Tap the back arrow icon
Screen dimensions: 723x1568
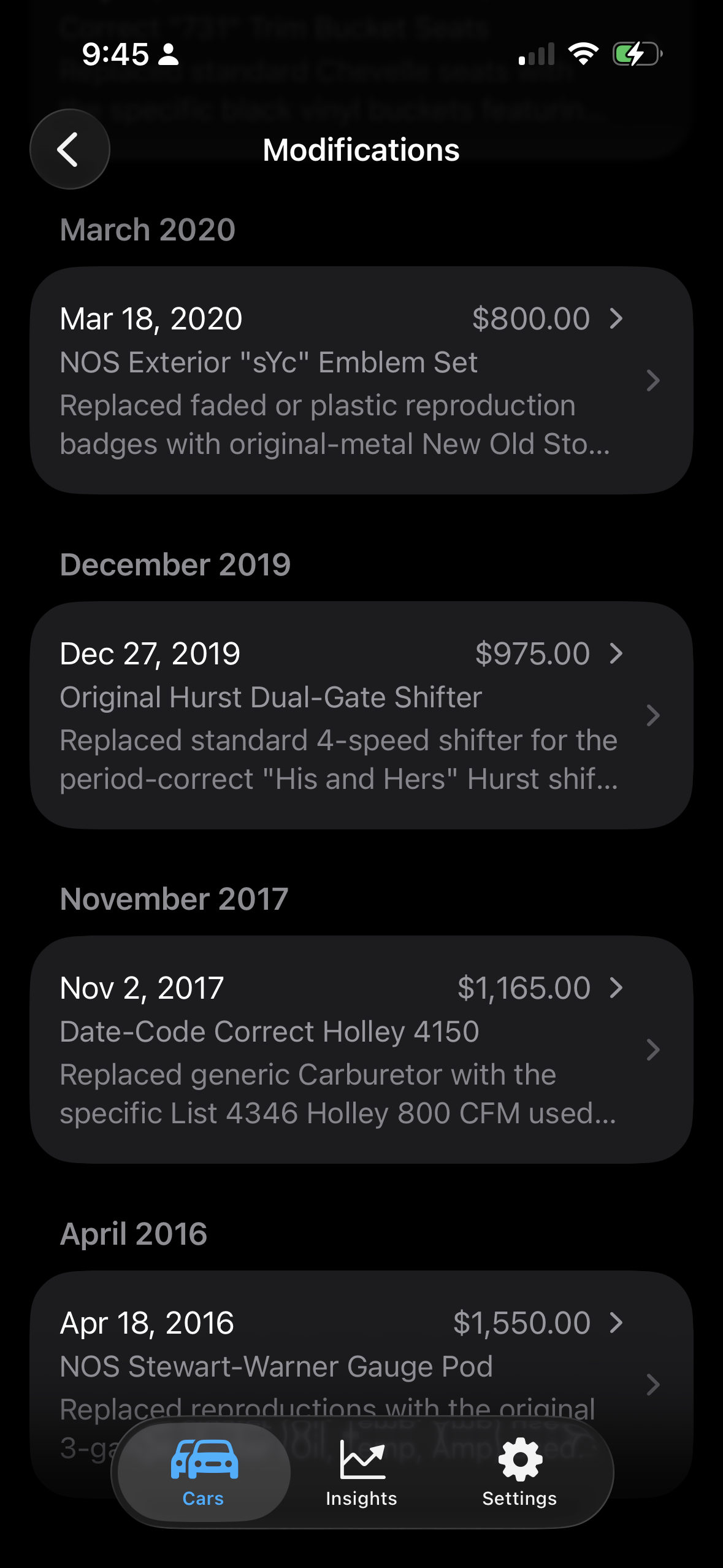click(x=69, y=149)
